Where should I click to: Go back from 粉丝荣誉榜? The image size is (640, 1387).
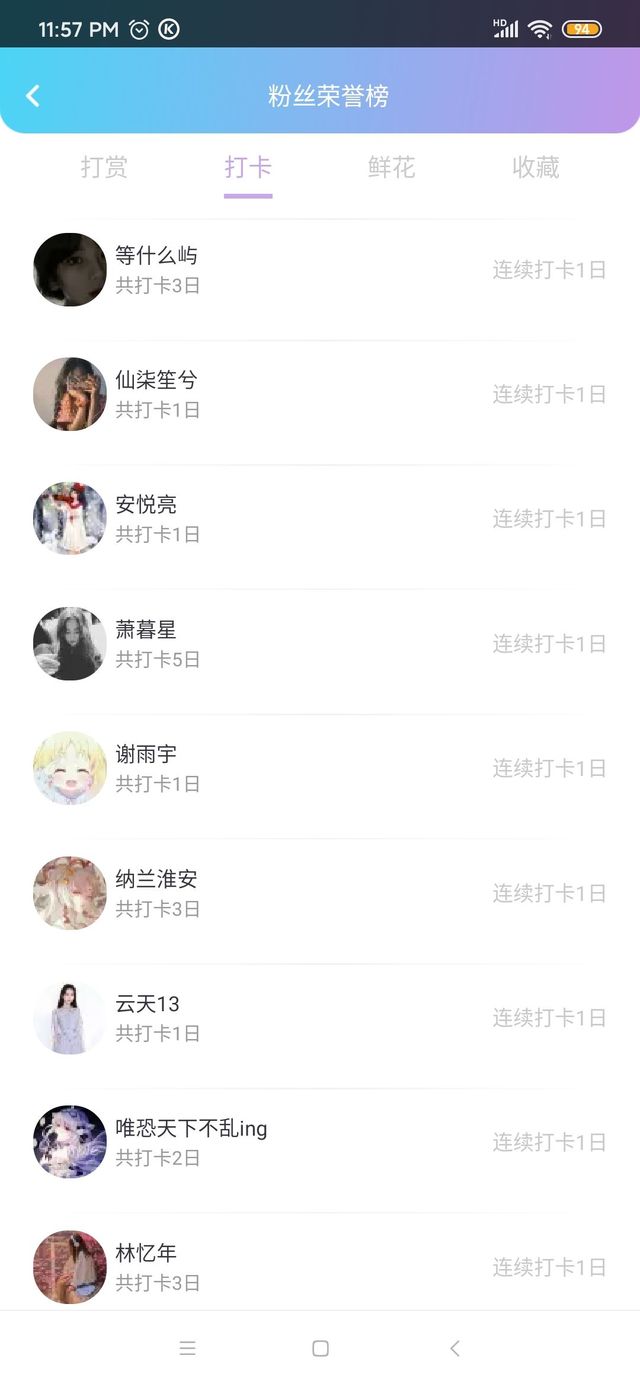[33, 96]
